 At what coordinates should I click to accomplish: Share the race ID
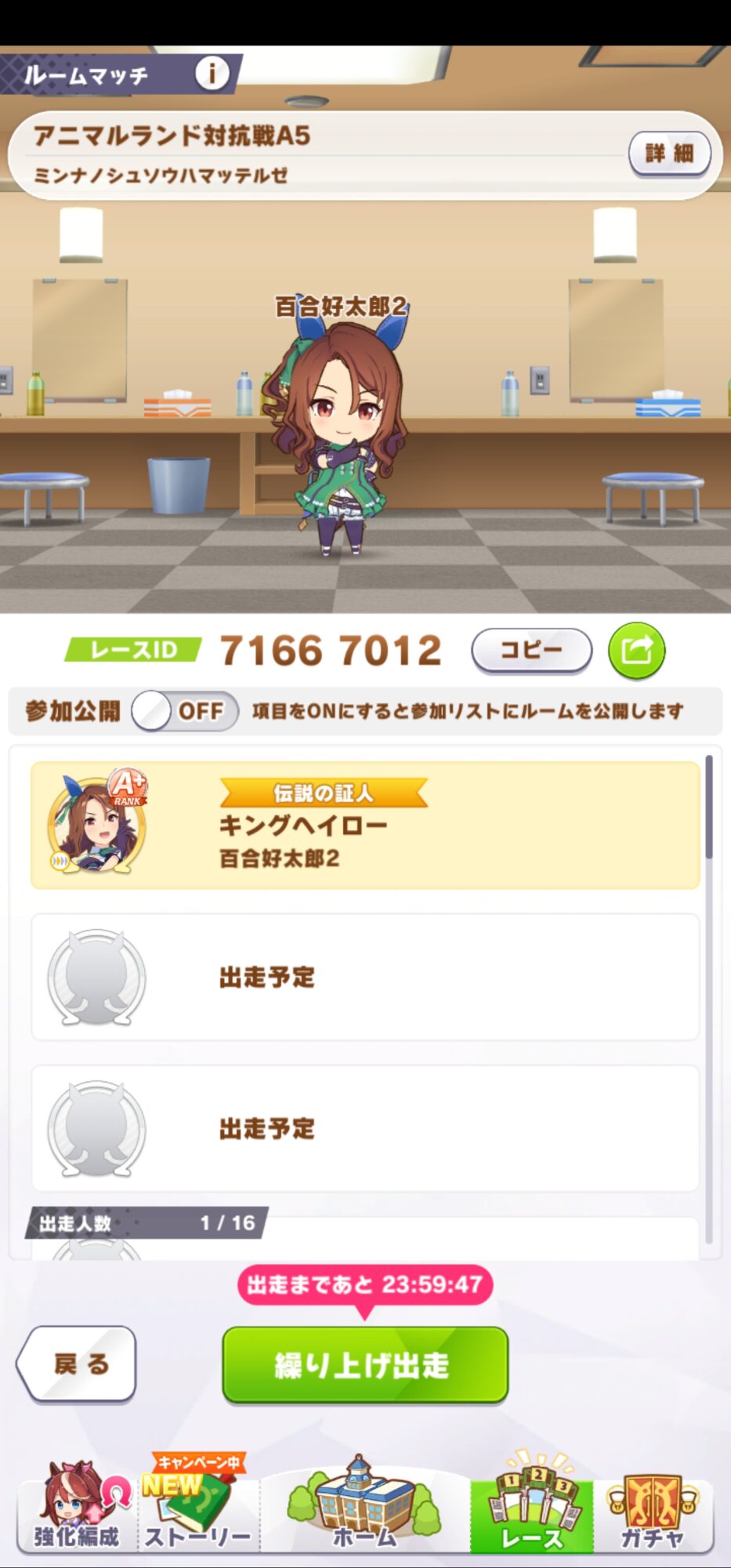tap(636, 650)
